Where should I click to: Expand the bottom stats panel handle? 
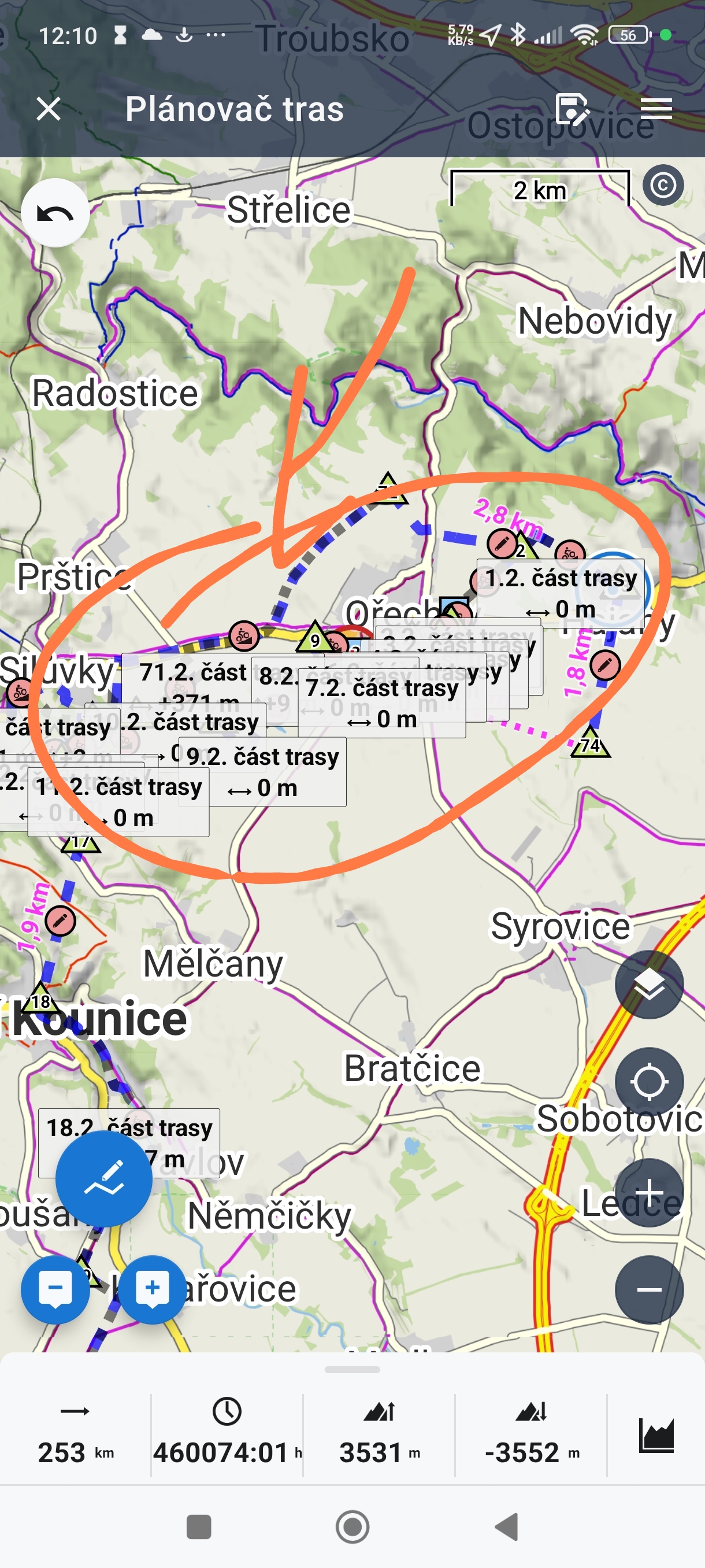[352, 1370]
